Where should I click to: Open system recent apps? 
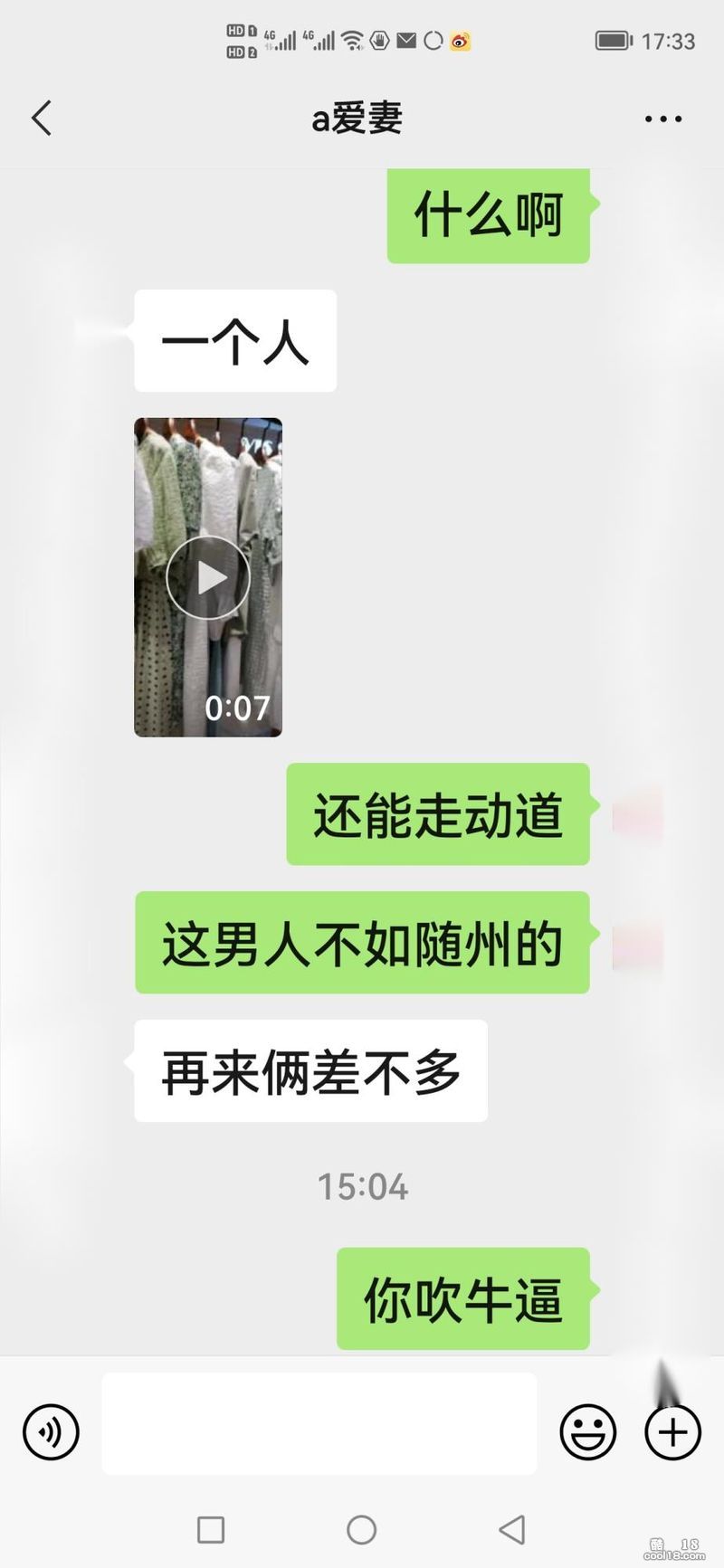(x=211, y=1529)
